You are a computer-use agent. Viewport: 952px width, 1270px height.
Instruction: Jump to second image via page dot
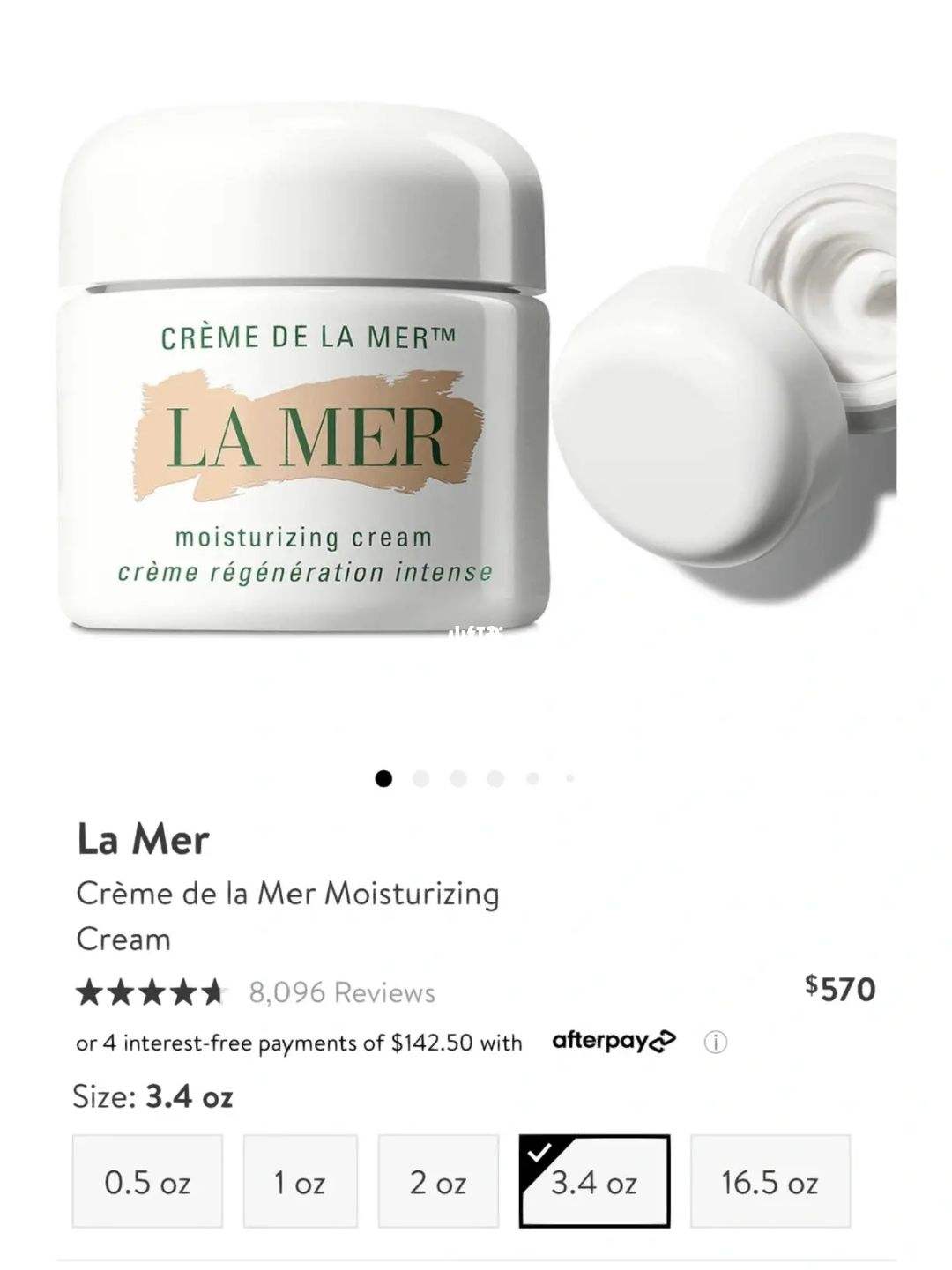pos(421,778)
